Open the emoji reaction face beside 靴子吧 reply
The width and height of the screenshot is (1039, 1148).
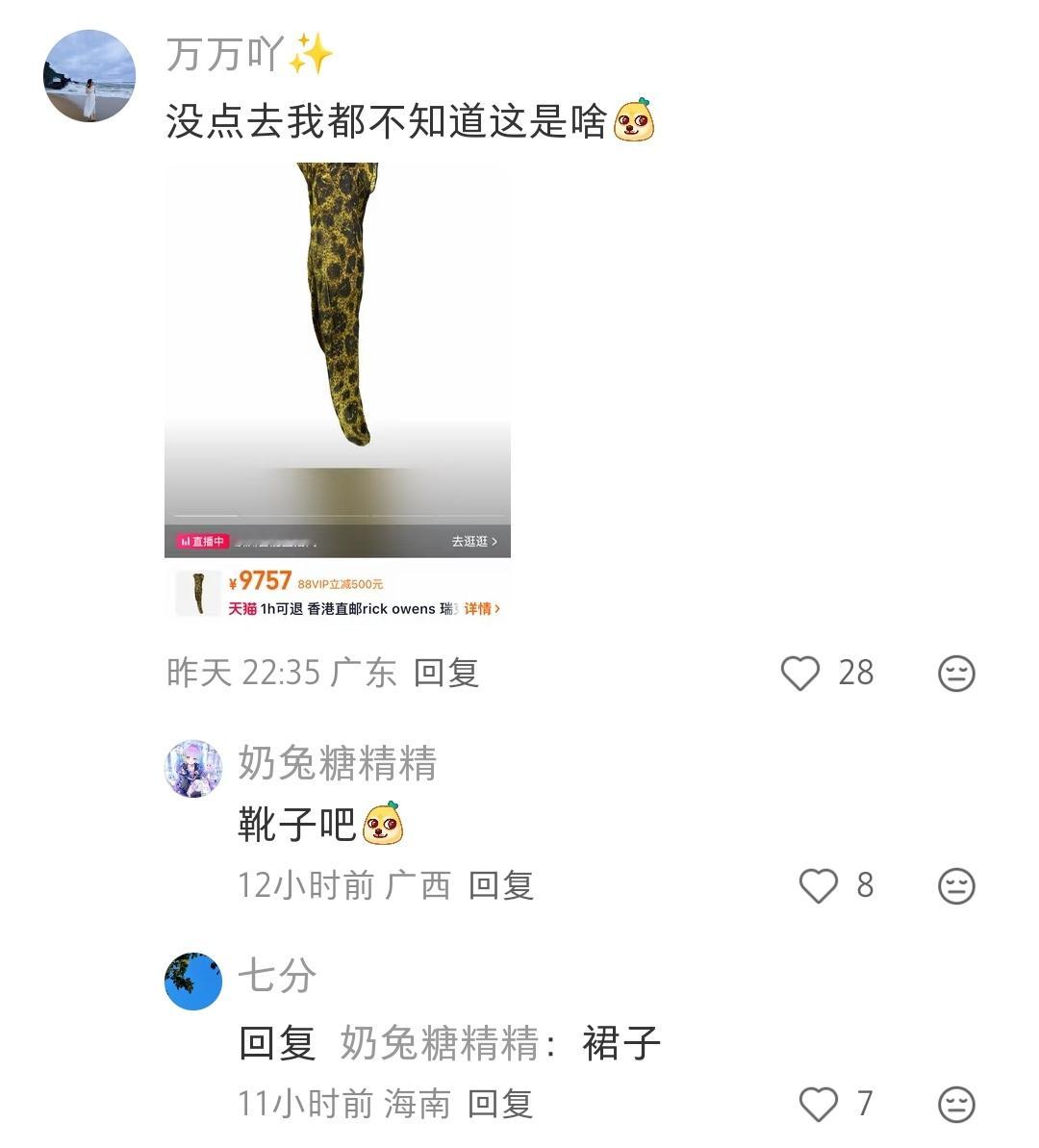954,885
